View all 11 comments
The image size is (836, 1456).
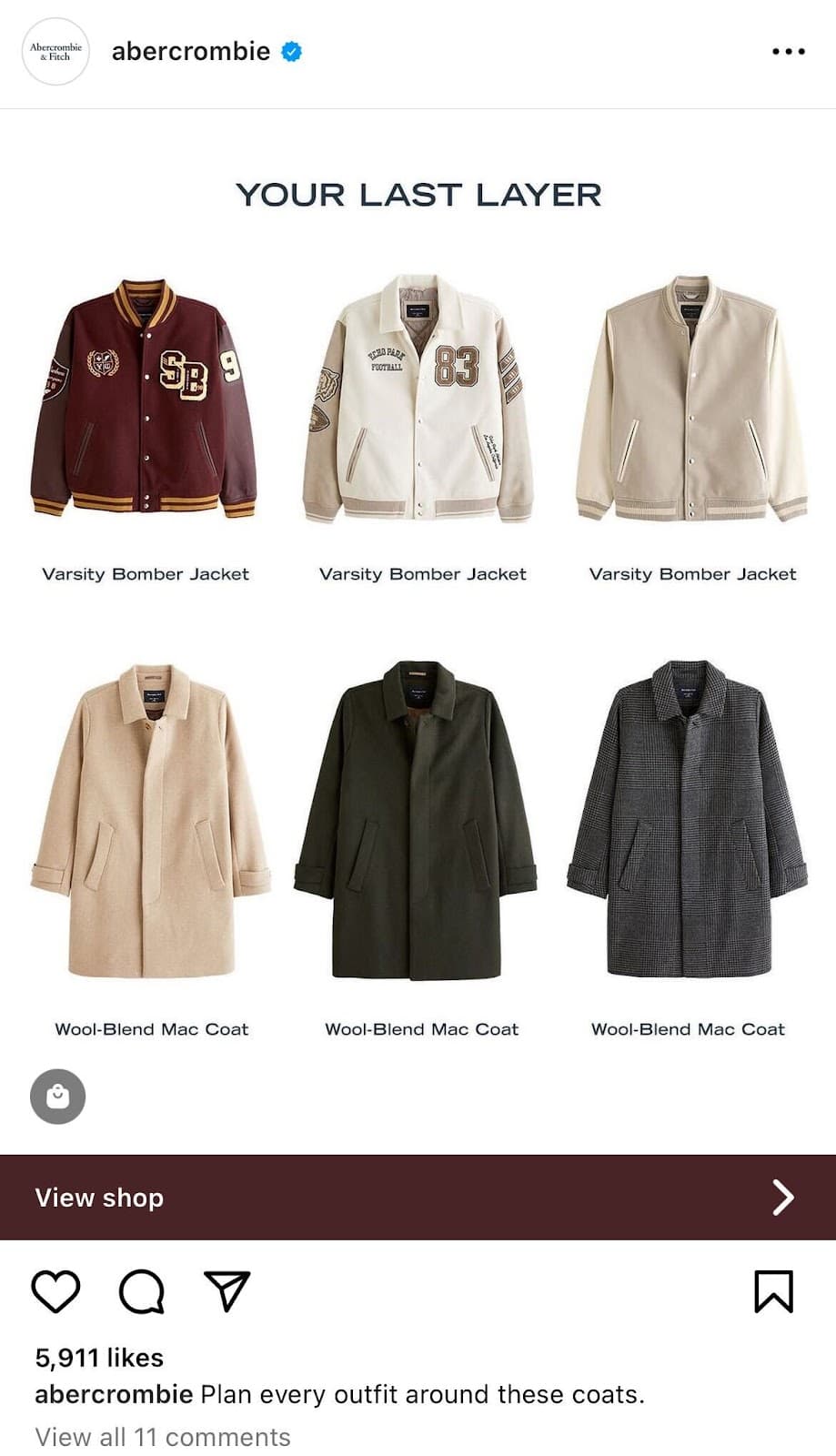[x=163, y=1437]
